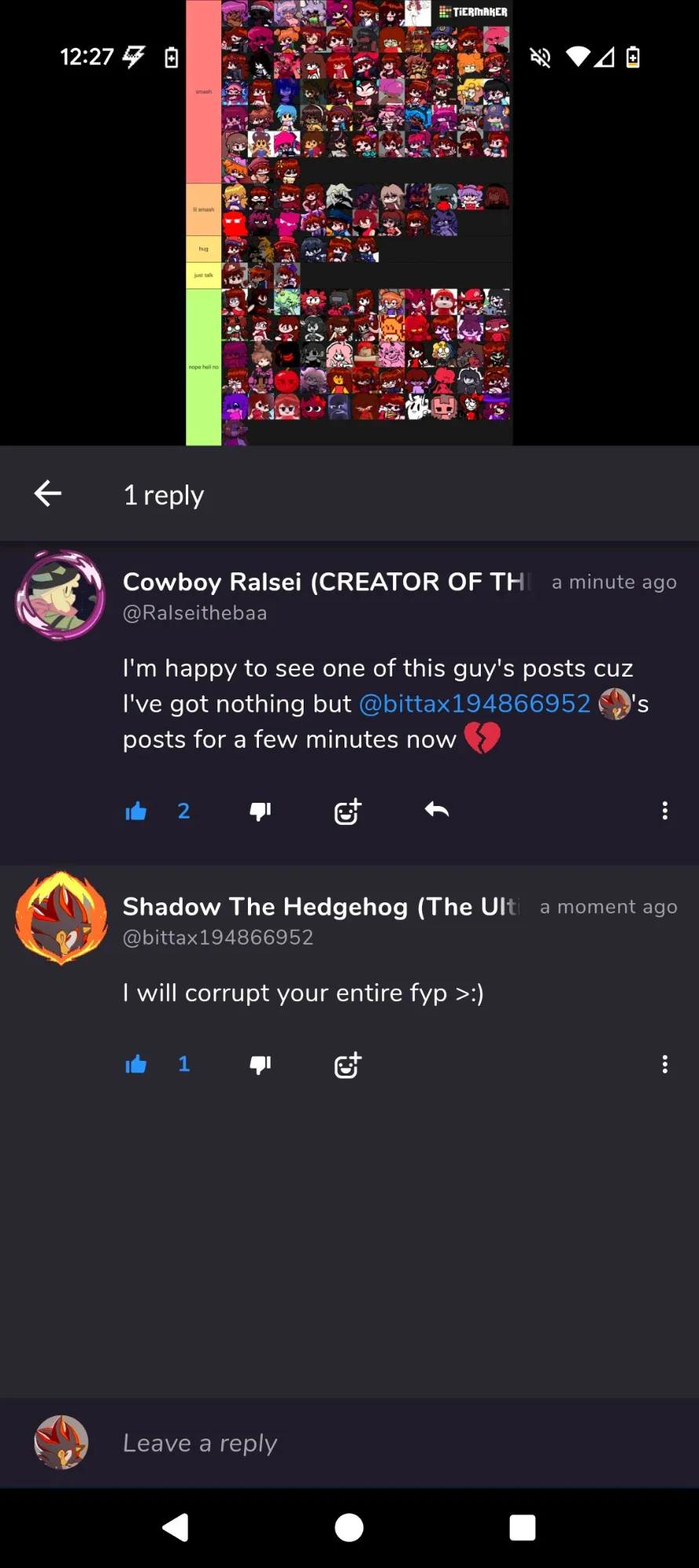Viewport: 699px width, 1568px height.
Task: Like Shadow The Hedgehog's reply
Action: pyautogui.click(x=136, y=1064)
